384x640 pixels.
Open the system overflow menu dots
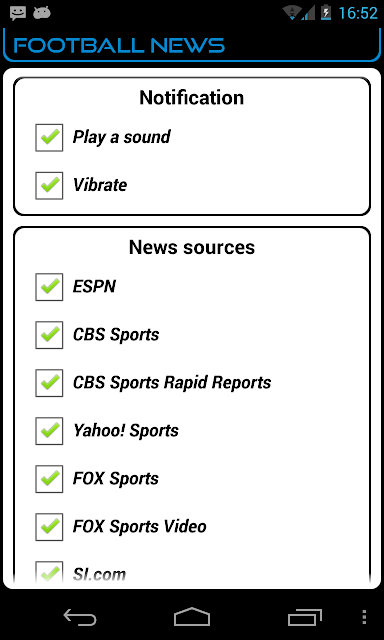[364, 617]
